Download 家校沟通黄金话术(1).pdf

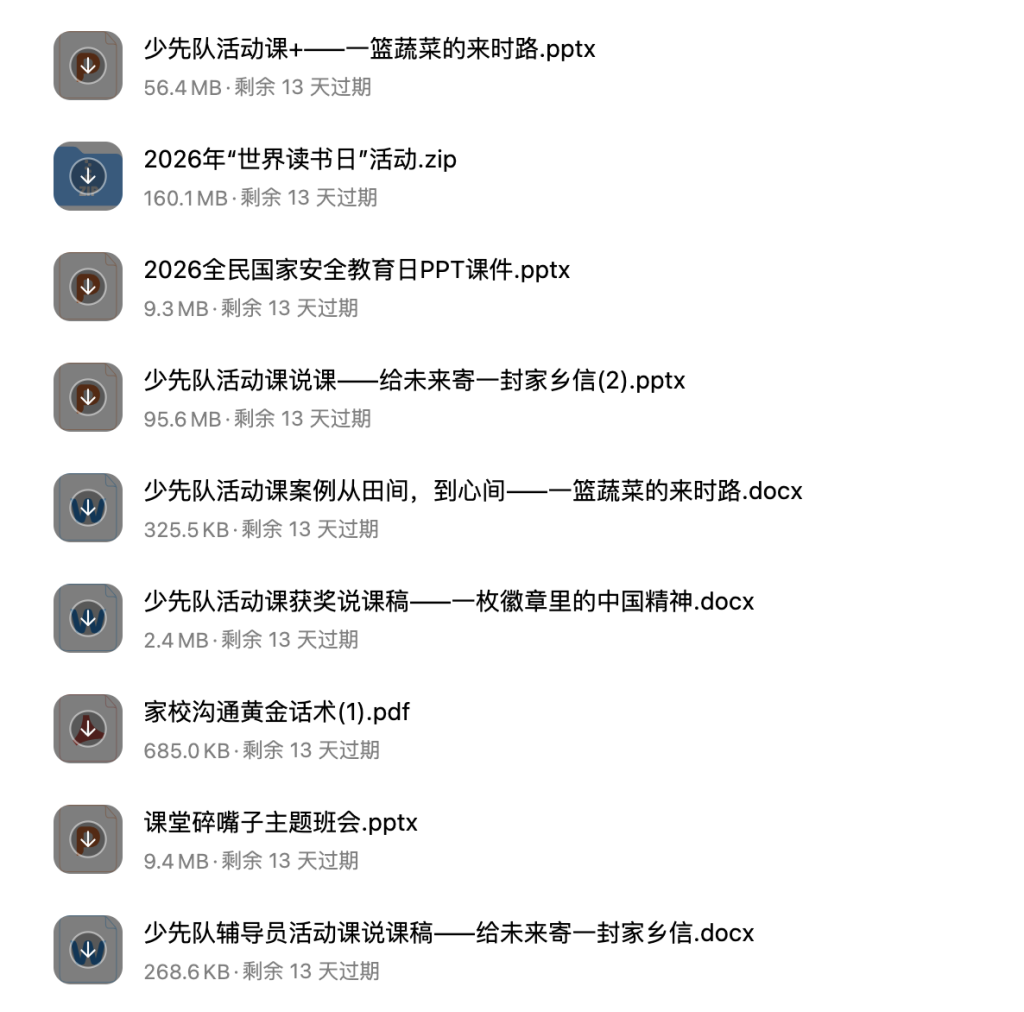88,729
